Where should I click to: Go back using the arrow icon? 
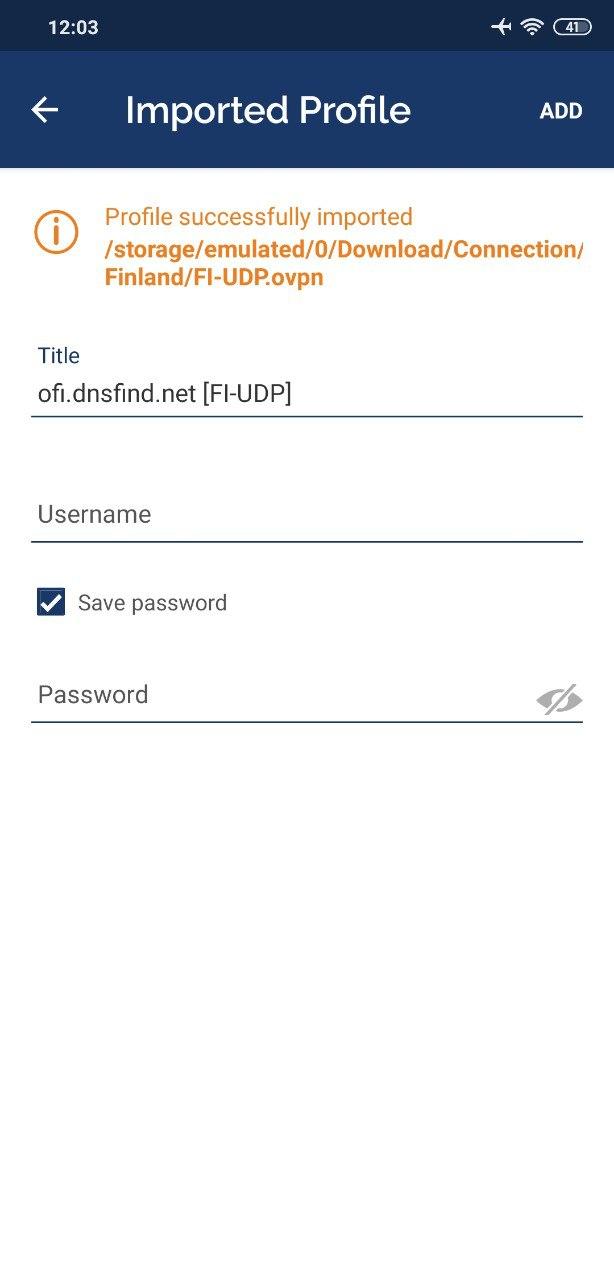coord(45,110)
